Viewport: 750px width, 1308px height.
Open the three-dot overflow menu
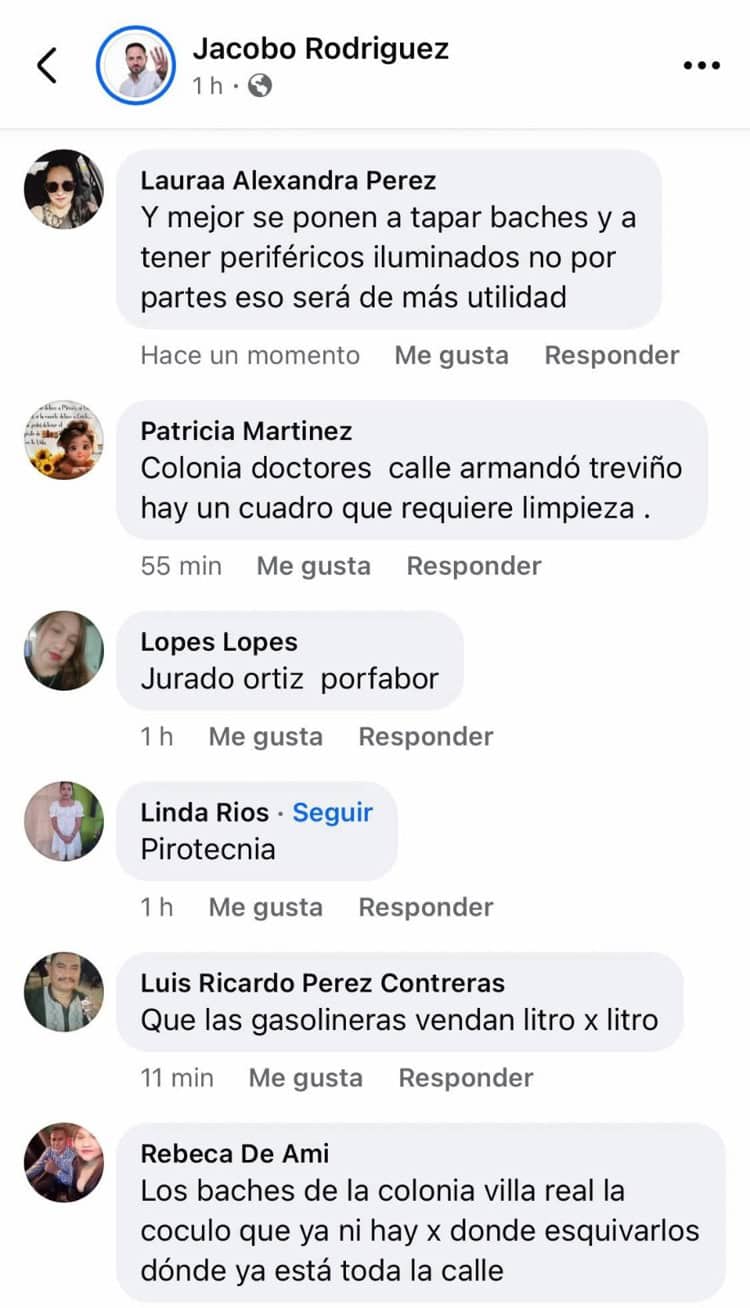(x=701, y=65)
